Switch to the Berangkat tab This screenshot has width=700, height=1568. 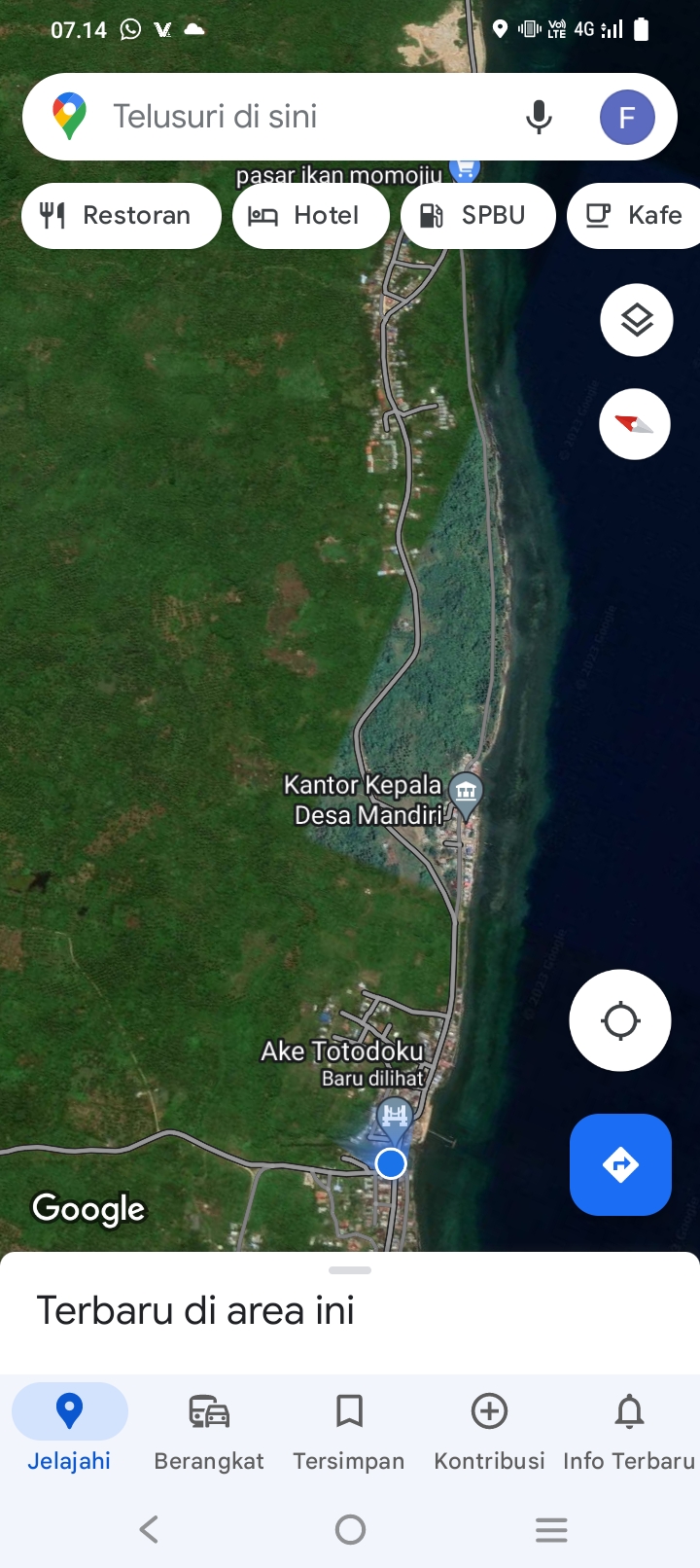pyautogui.click(x=209, y=1432)
